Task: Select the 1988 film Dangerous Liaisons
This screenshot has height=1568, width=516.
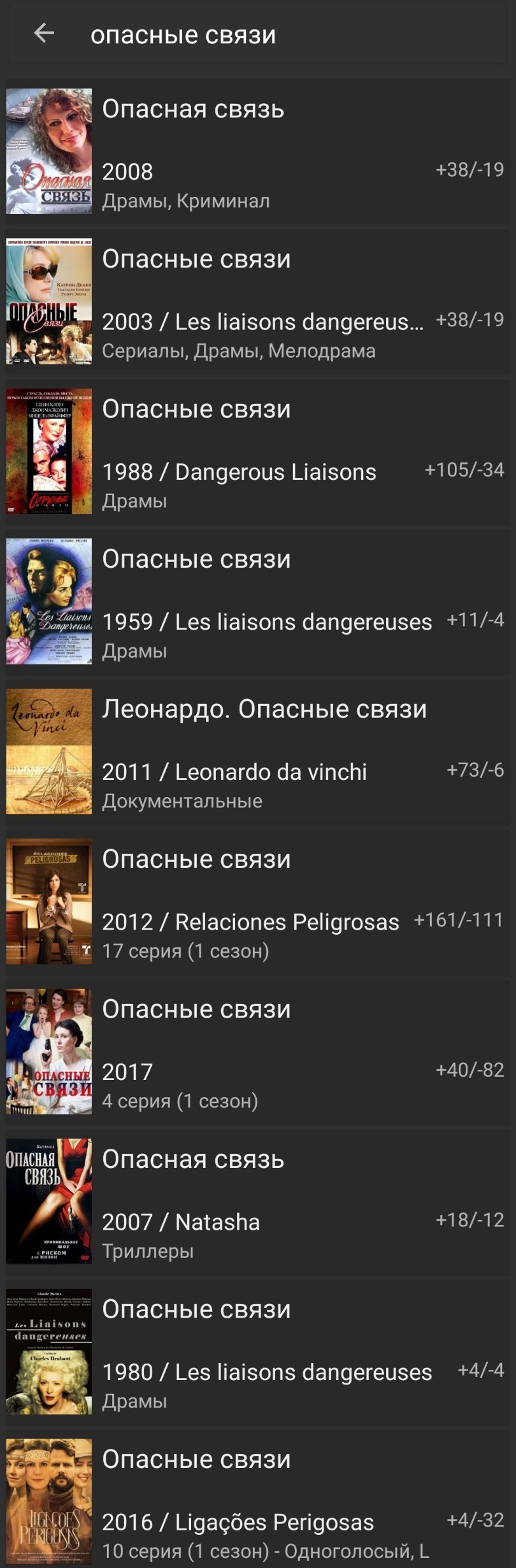Action: coord(257,452)
